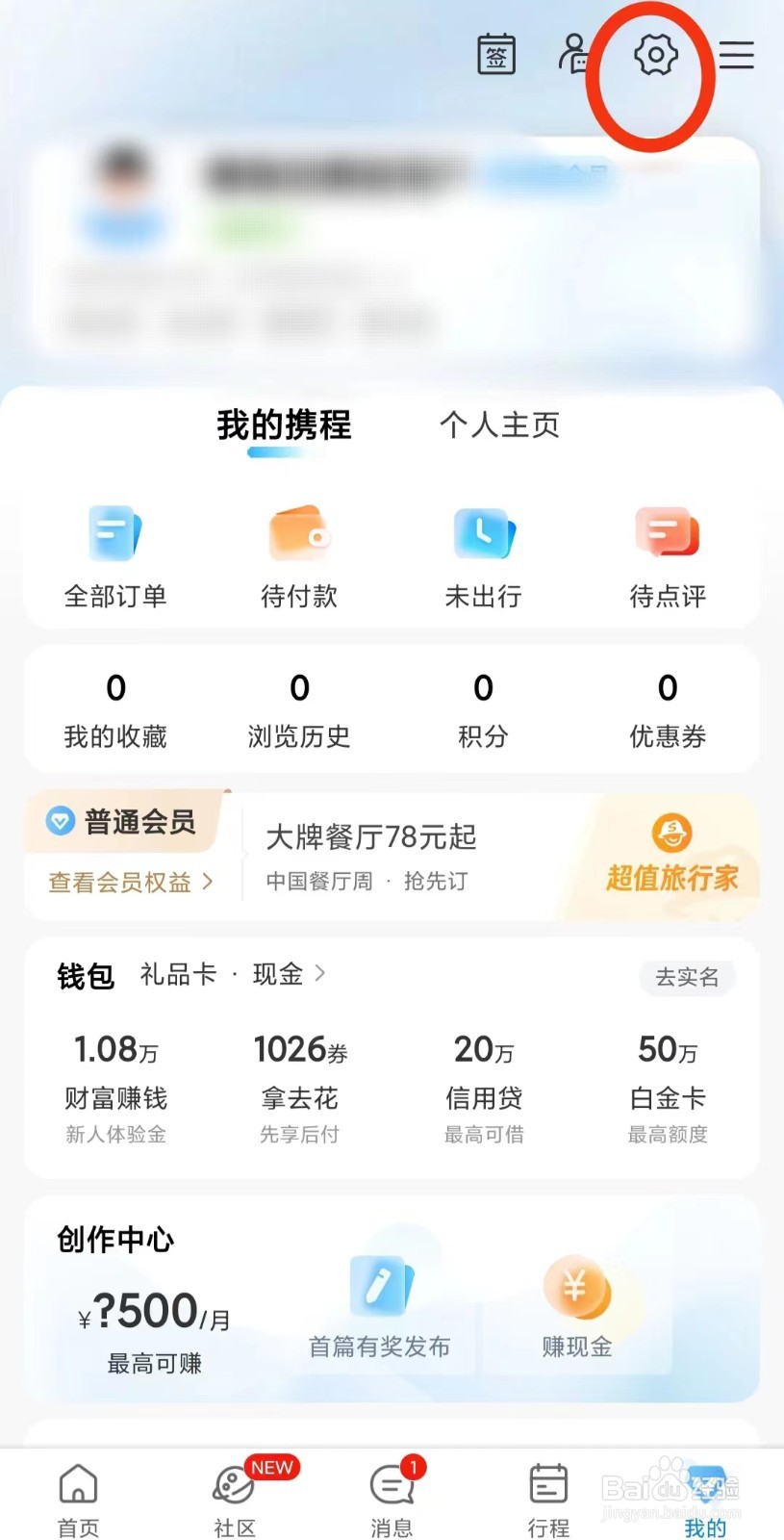Image resolution: width=784 pixels, height=1540 pixels.
Task: Open 信用贷 in wallet
Action: (x=484, y=1090)
